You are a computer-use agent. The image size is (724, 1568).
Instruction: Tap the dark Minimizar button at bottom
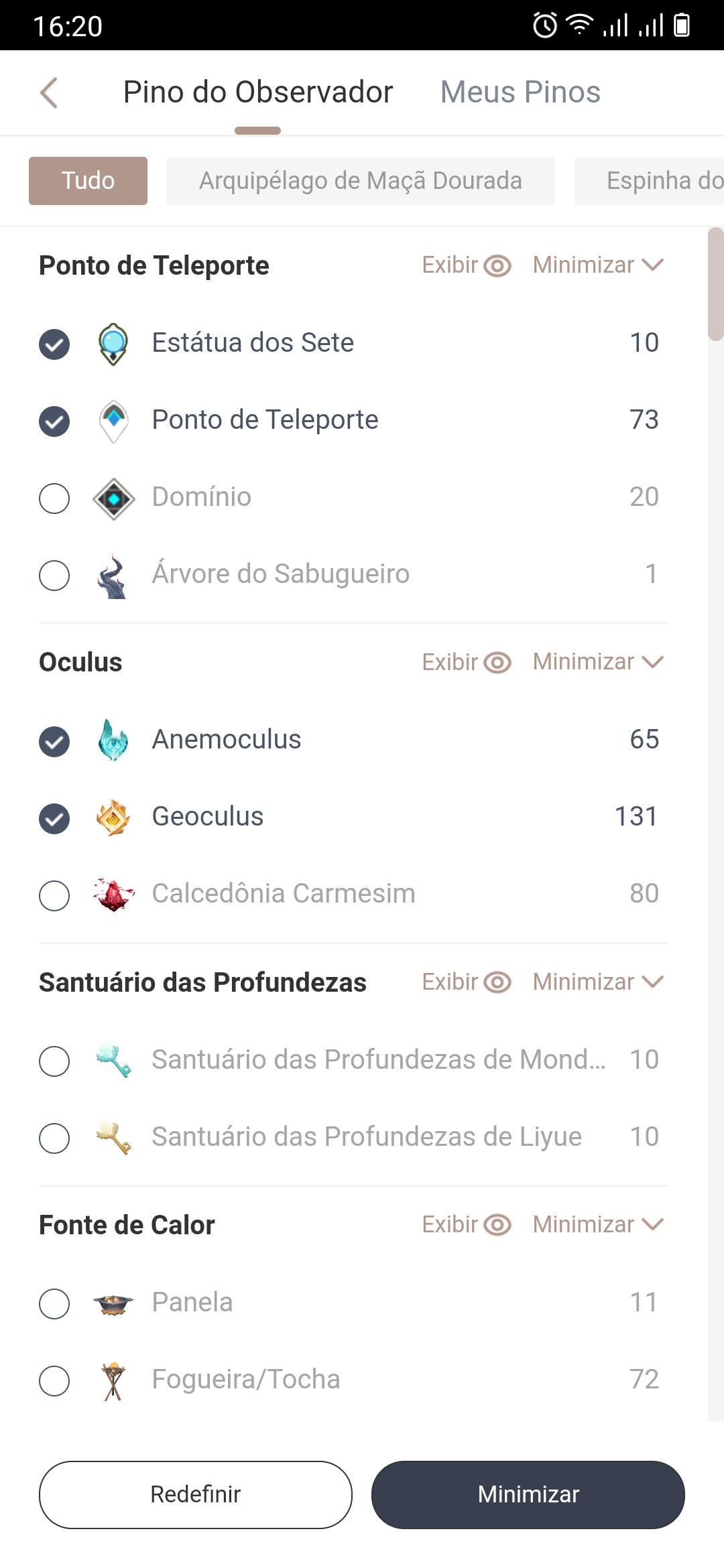coord(528,1495)
